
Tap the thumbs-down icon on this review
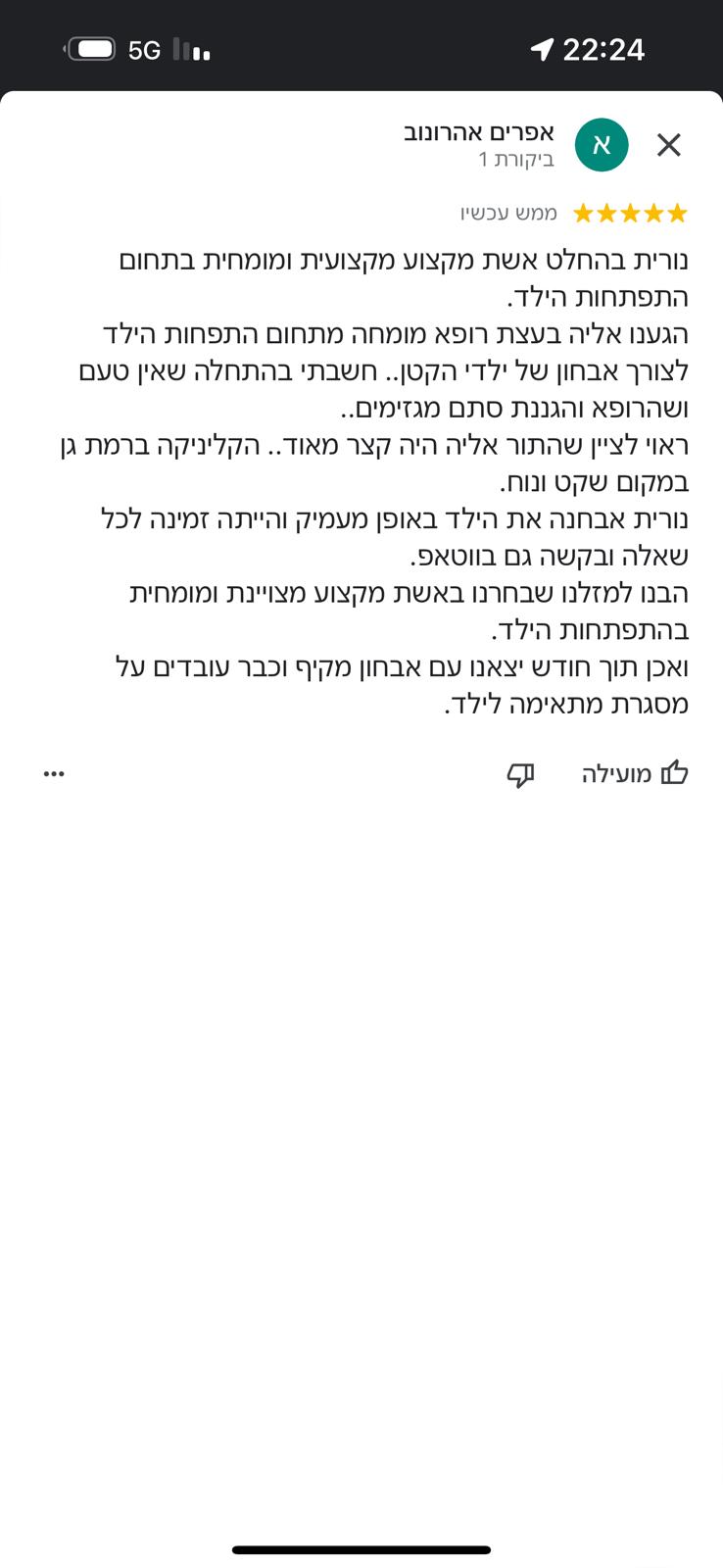(520, 775)
